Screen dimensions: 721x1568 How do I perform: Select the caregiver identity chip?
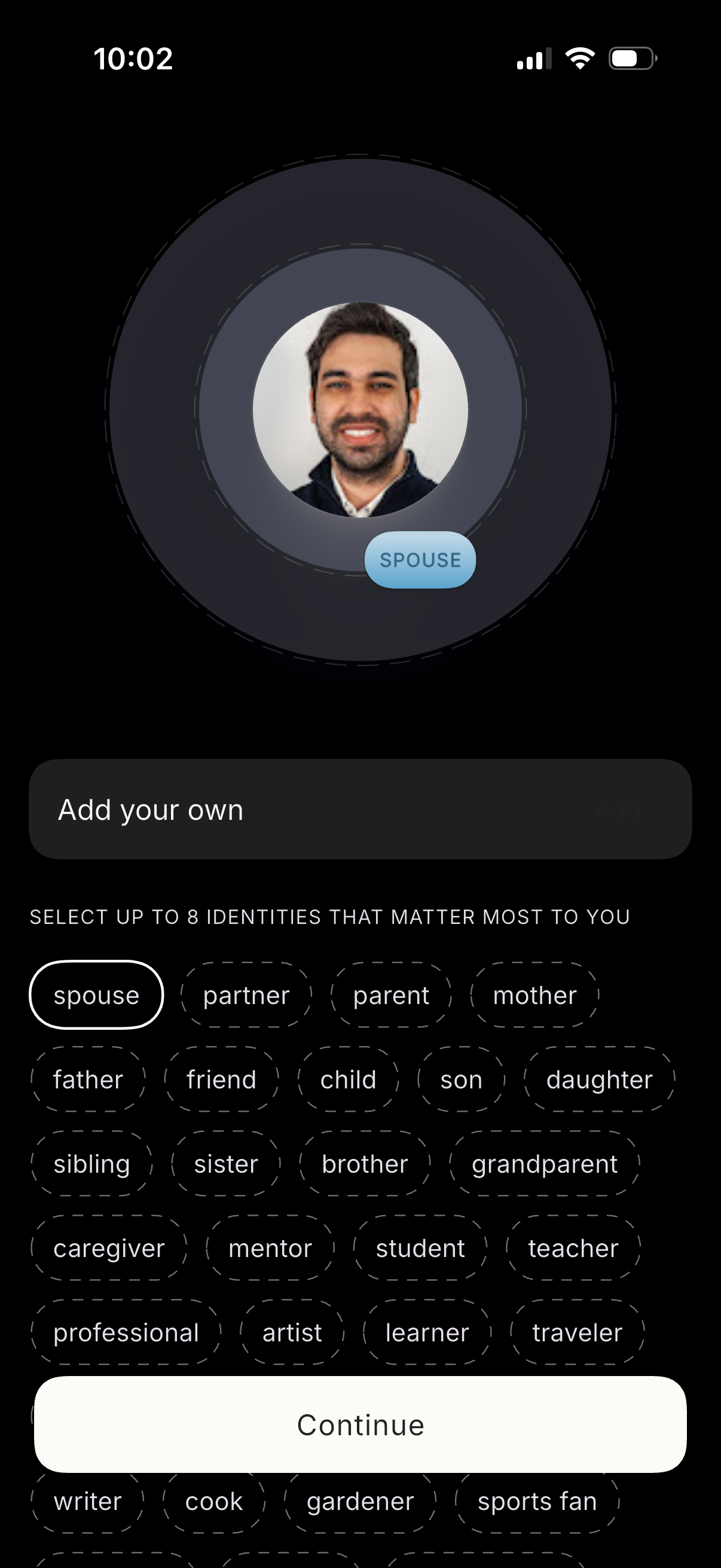[109, 1249]
